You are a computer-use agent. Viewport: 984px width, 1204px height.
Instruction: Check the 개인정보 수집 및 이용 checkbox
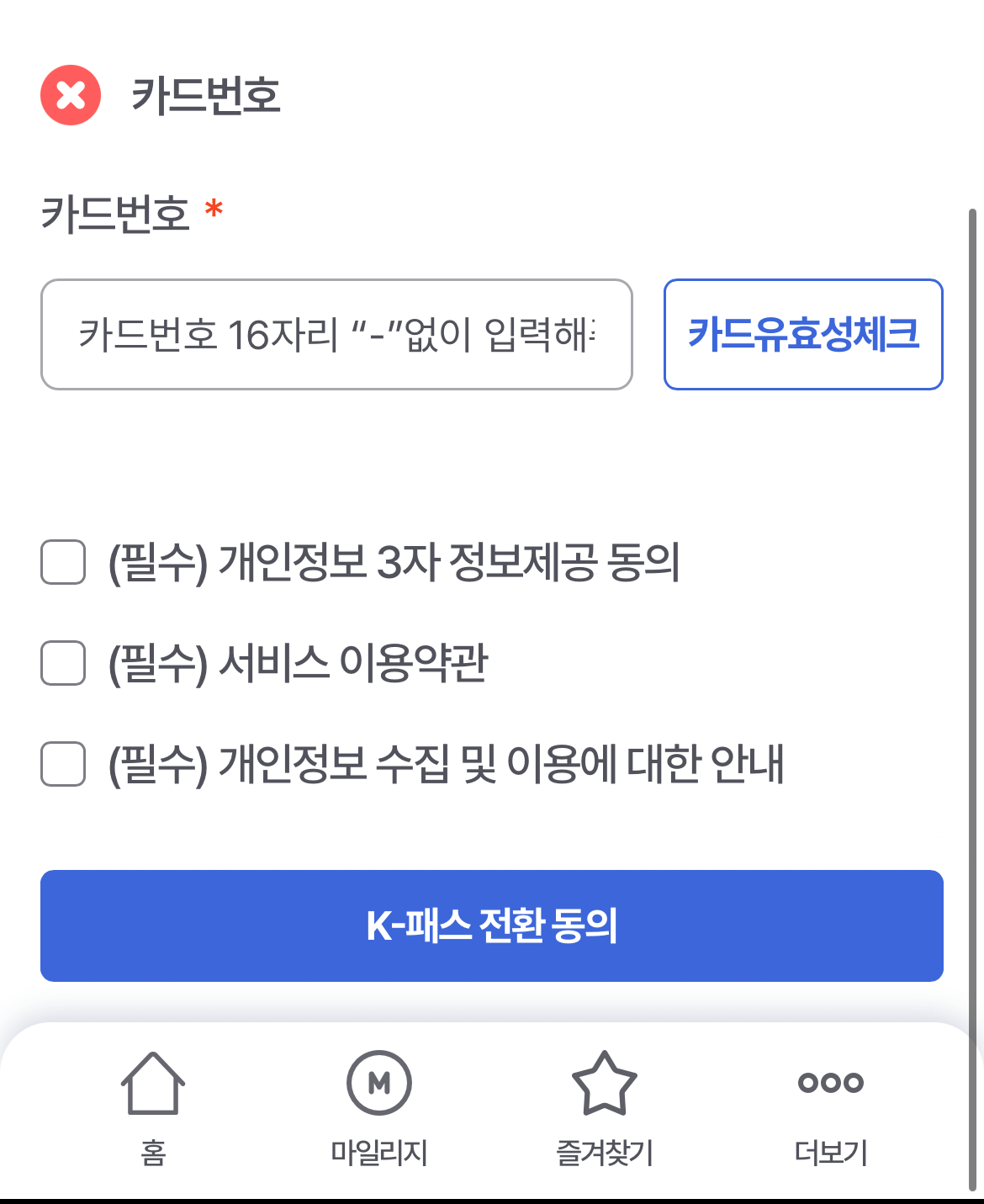(62, 762)
